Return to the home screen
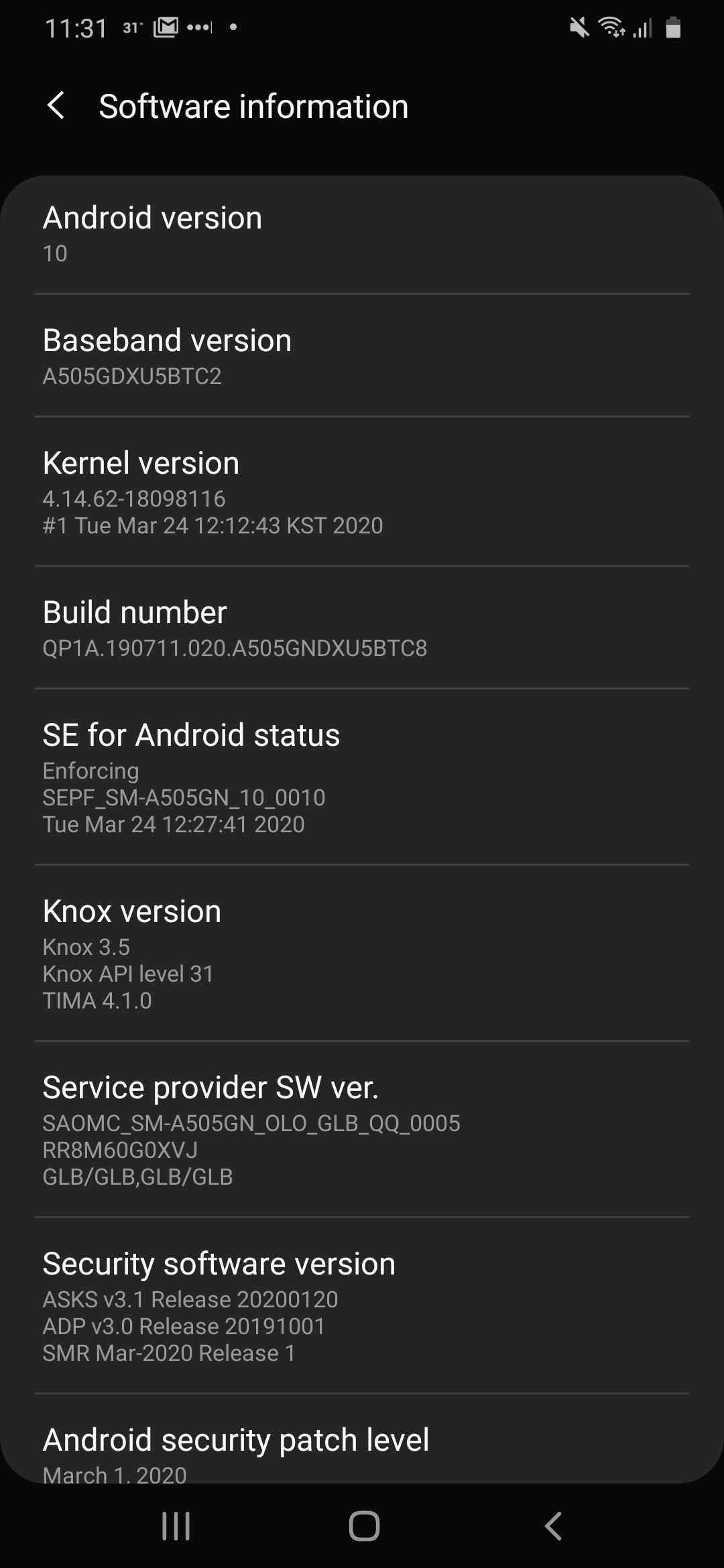 (364, 1526)
